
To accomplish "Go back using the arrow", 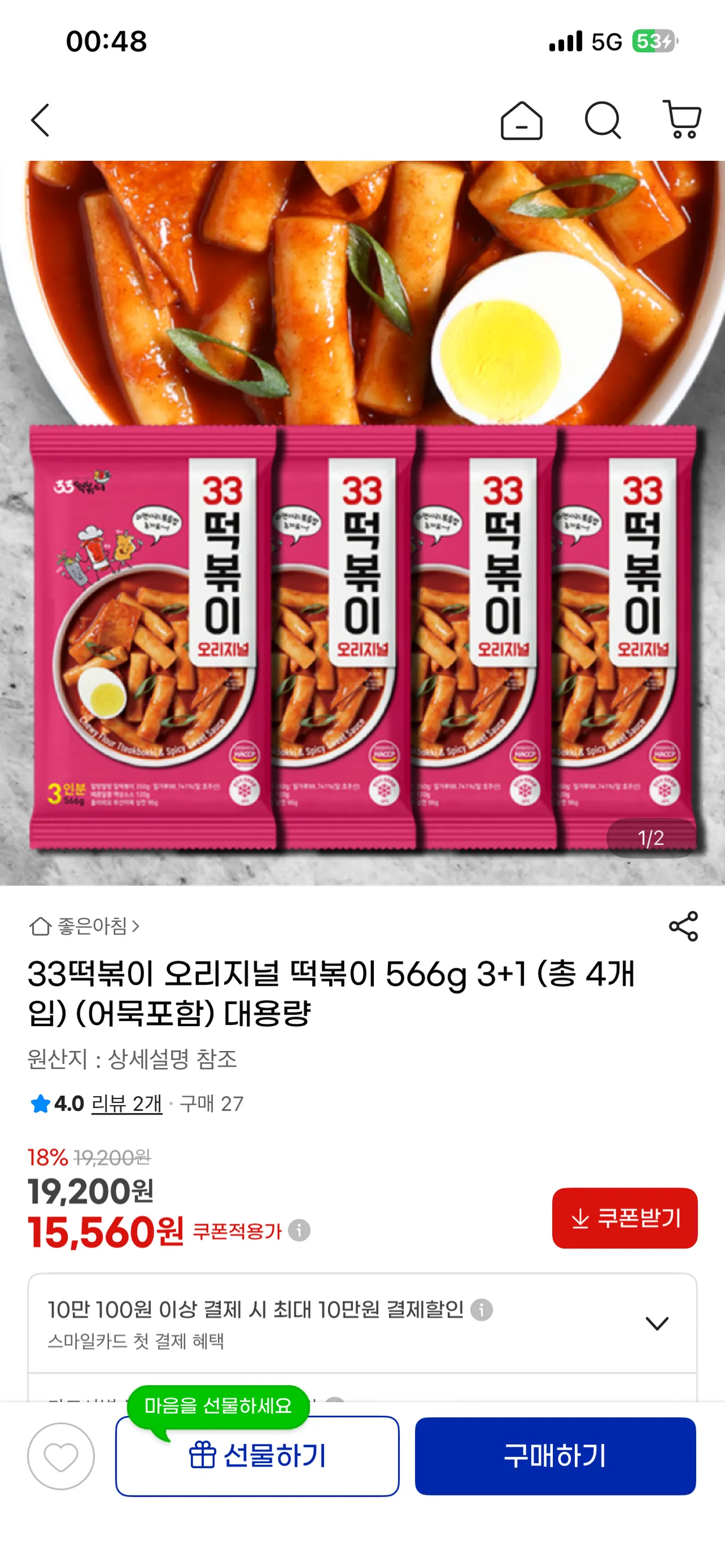I will tap(40, 120).
